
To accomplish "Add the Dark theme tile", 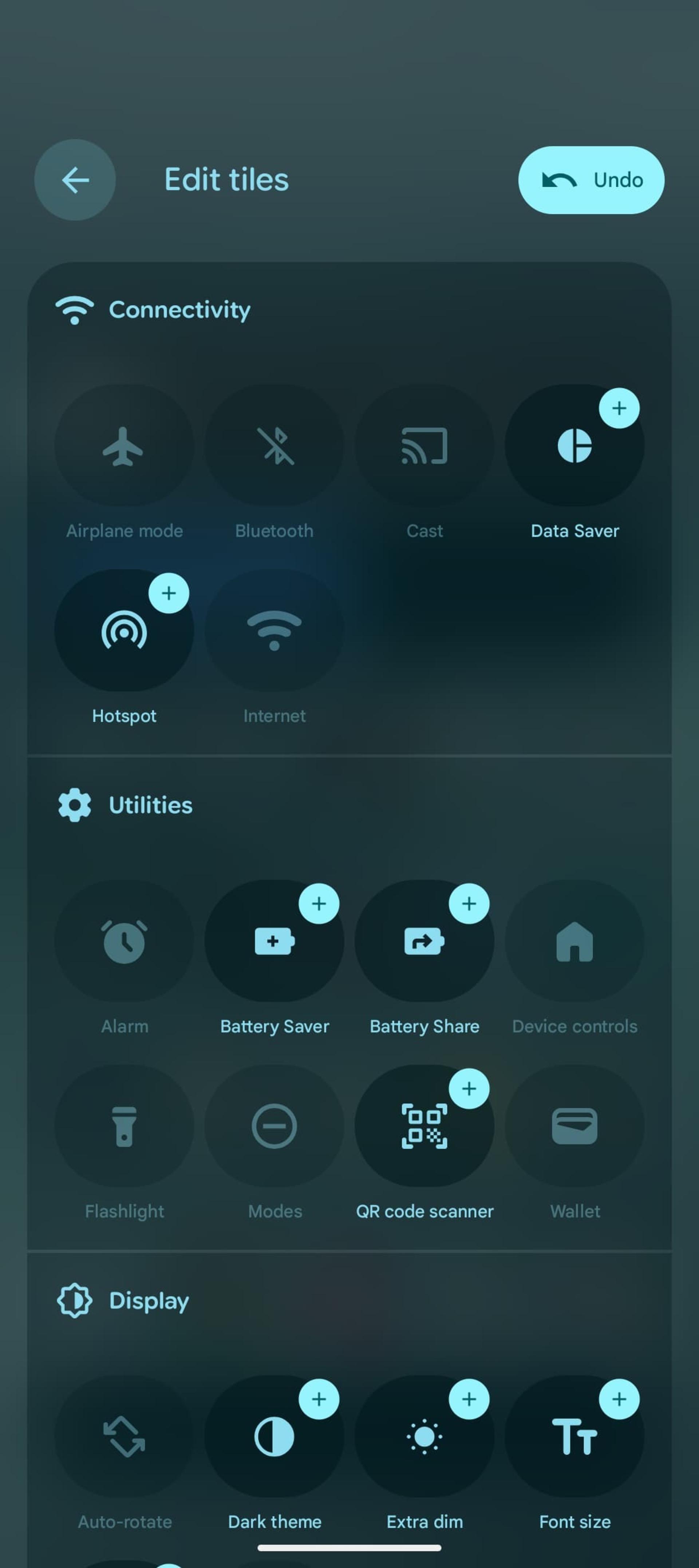I will click(319, 1400).
